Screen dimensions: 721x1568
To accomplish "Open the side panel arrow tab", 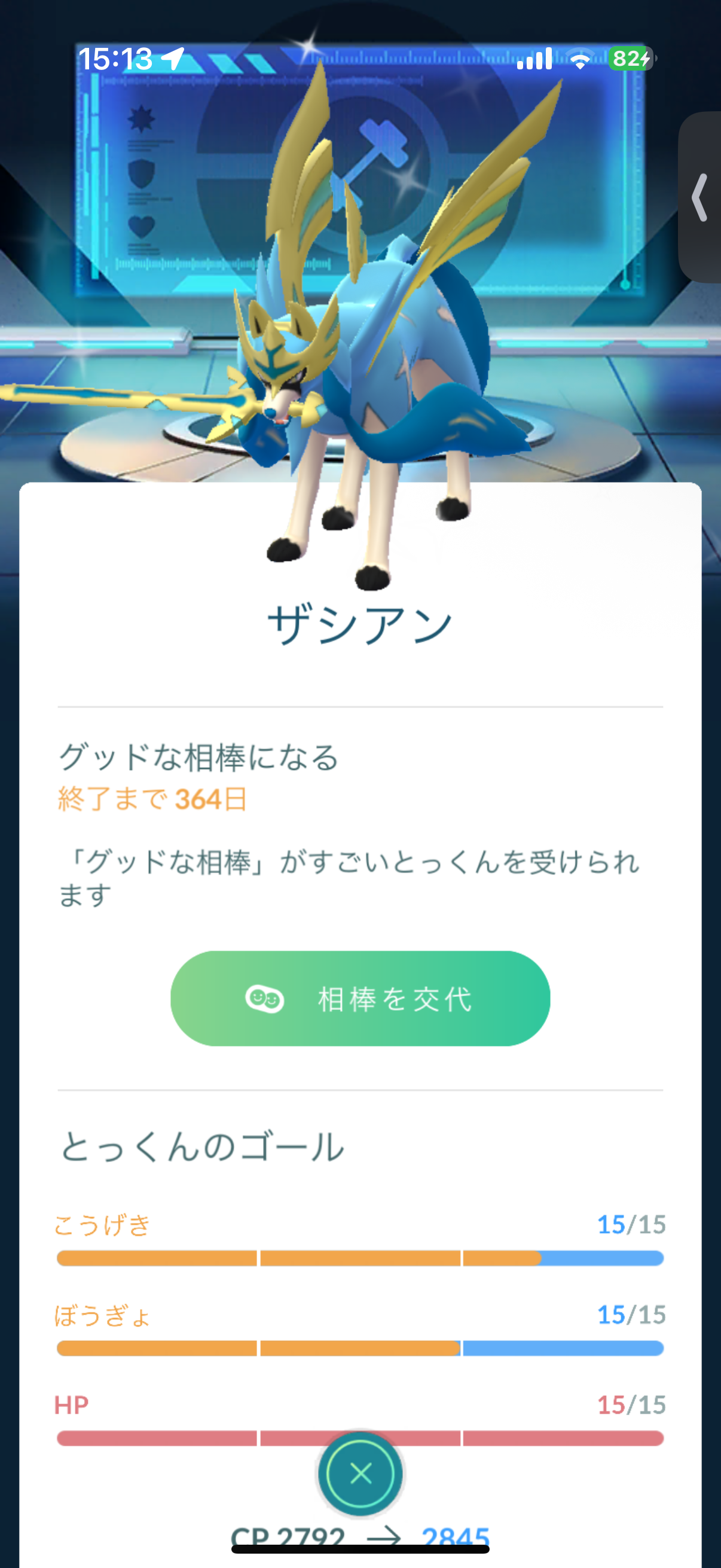I will tap(701, 197).
